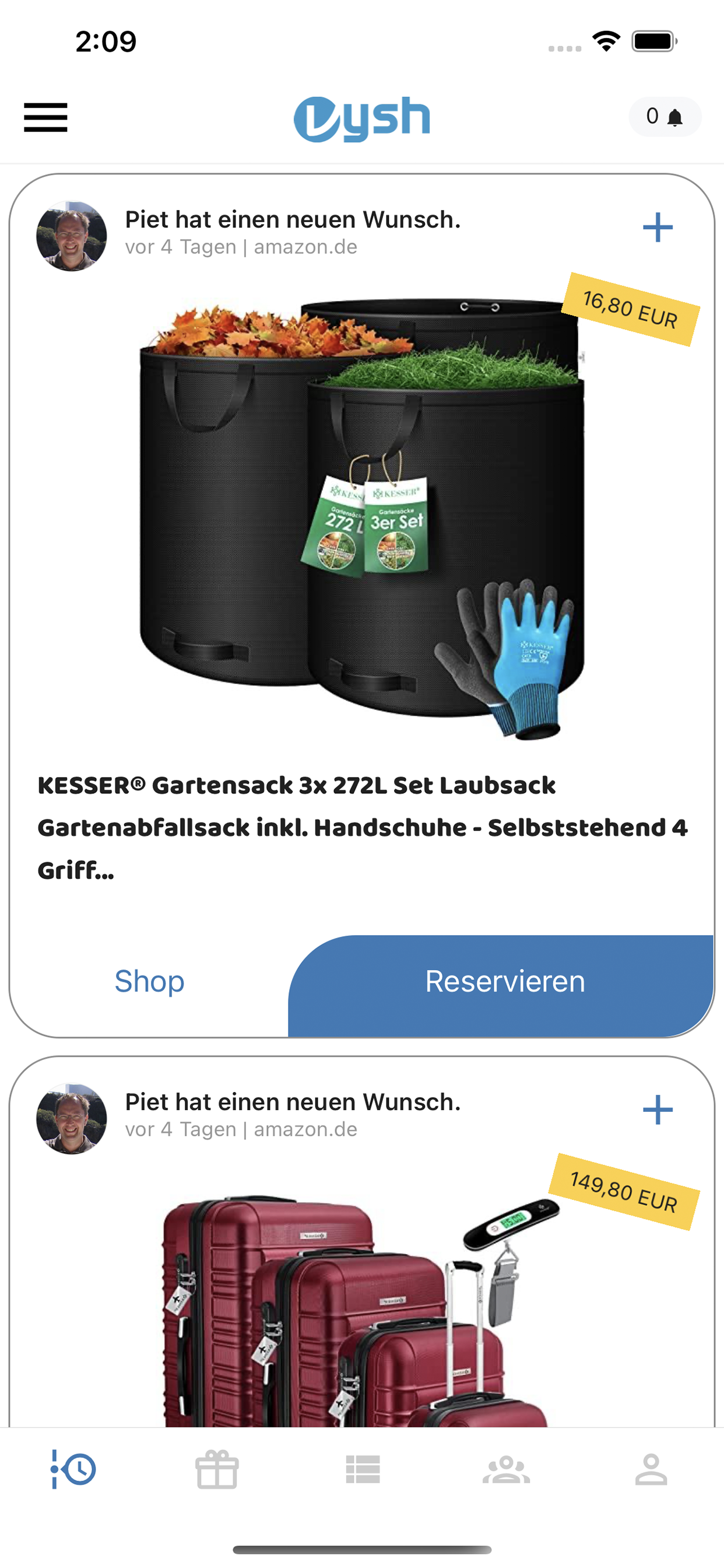Switch to the lists tab

363,1470
